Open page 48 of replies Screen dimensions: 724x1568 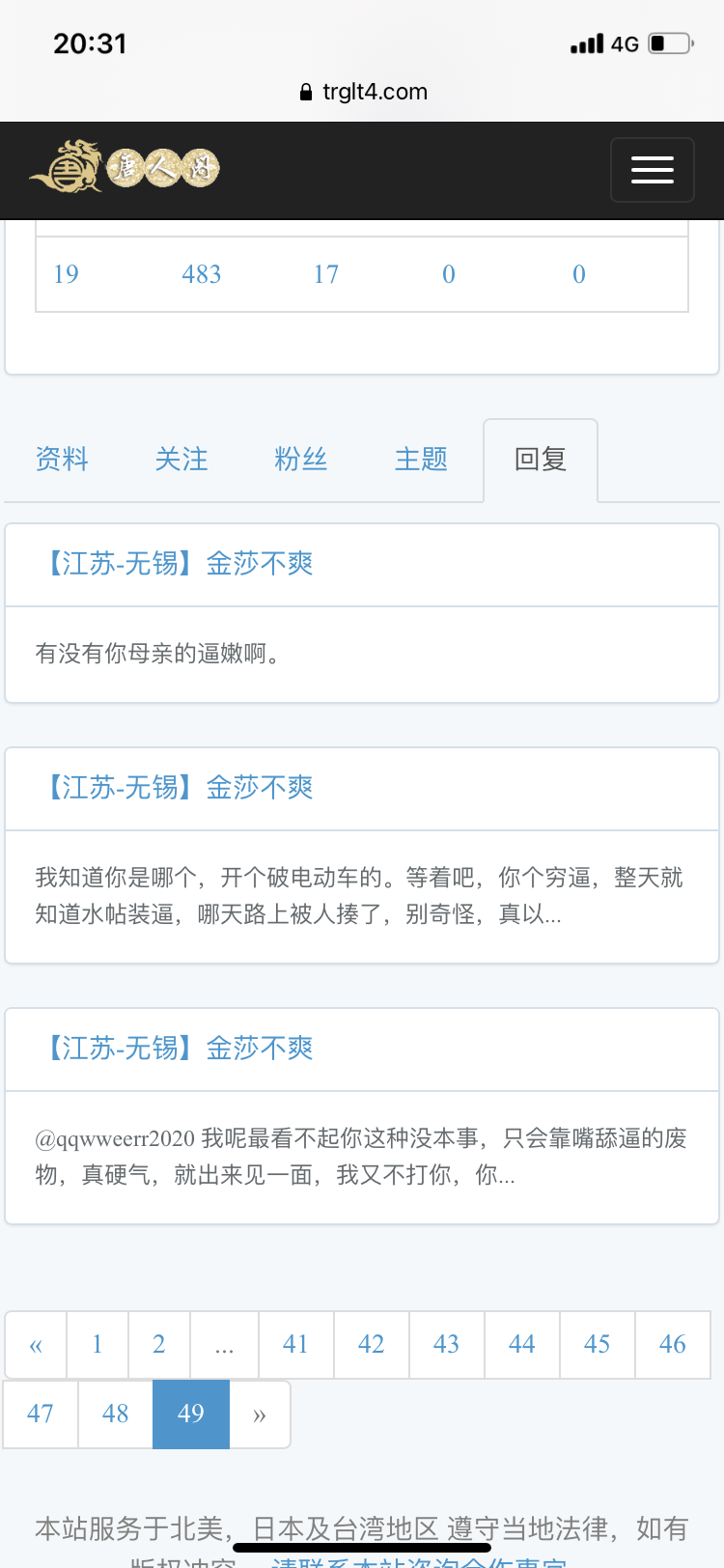tap(116, 1414)
